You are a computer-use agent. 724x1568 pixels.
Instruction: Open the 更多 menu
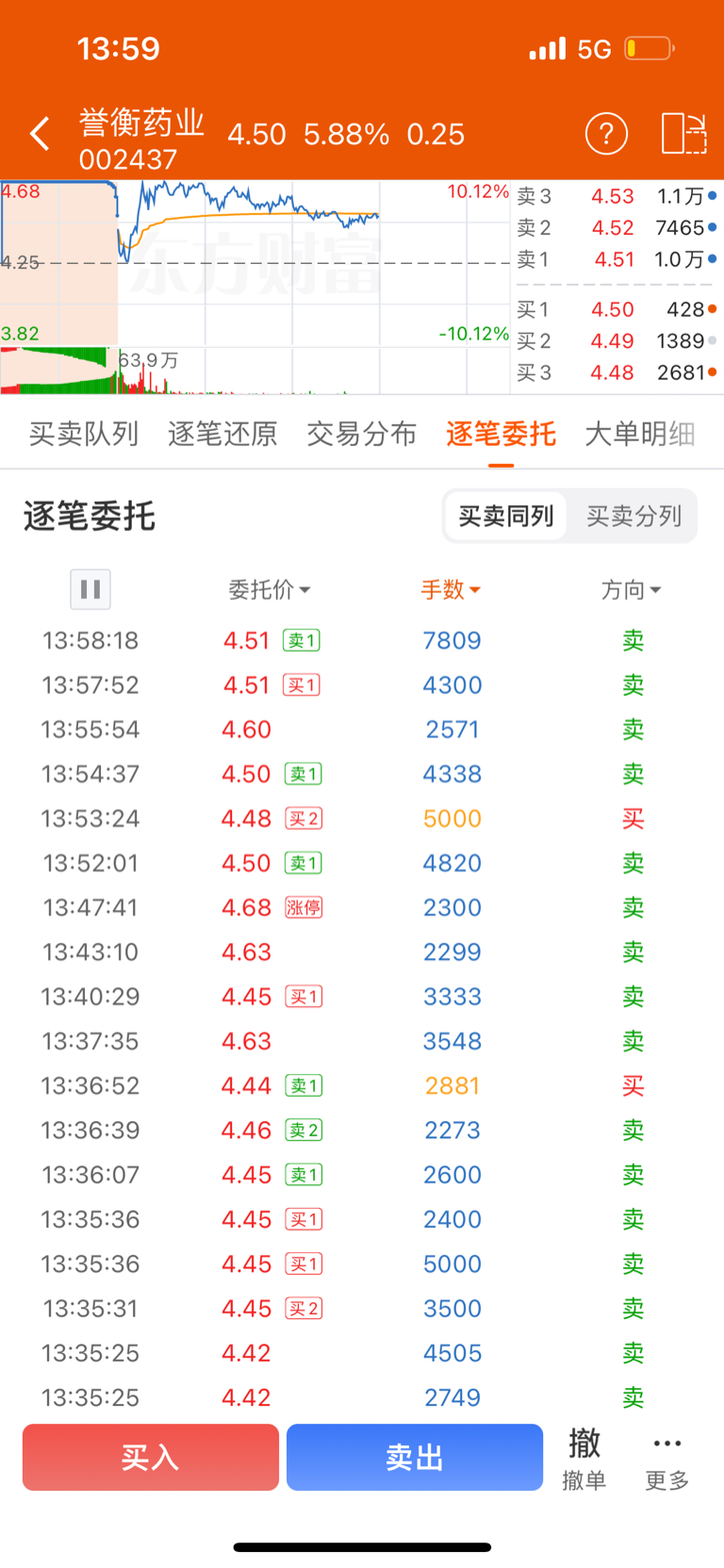(x=667, y=1460)
